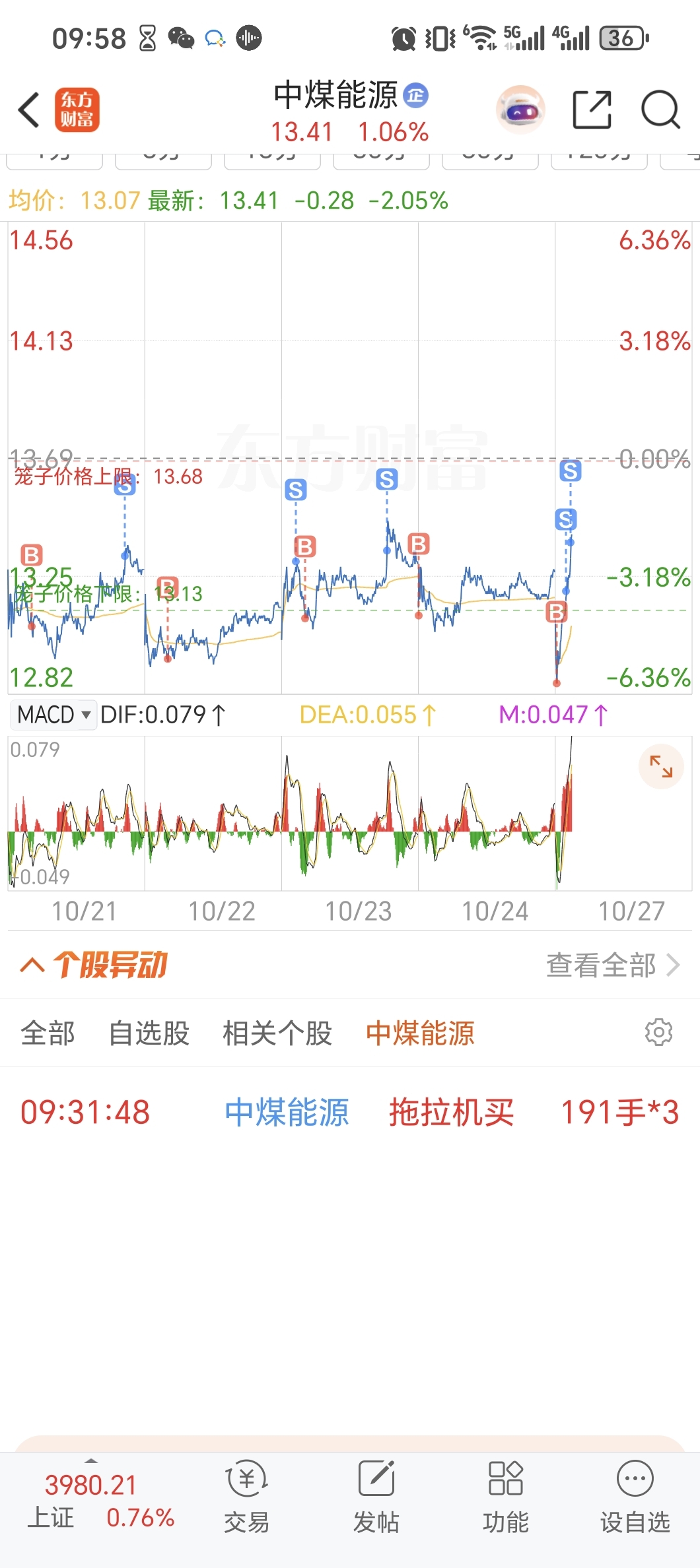The width and height of the screenshot is (700, 1568).
Task: Open stock search
Action: 660,110
